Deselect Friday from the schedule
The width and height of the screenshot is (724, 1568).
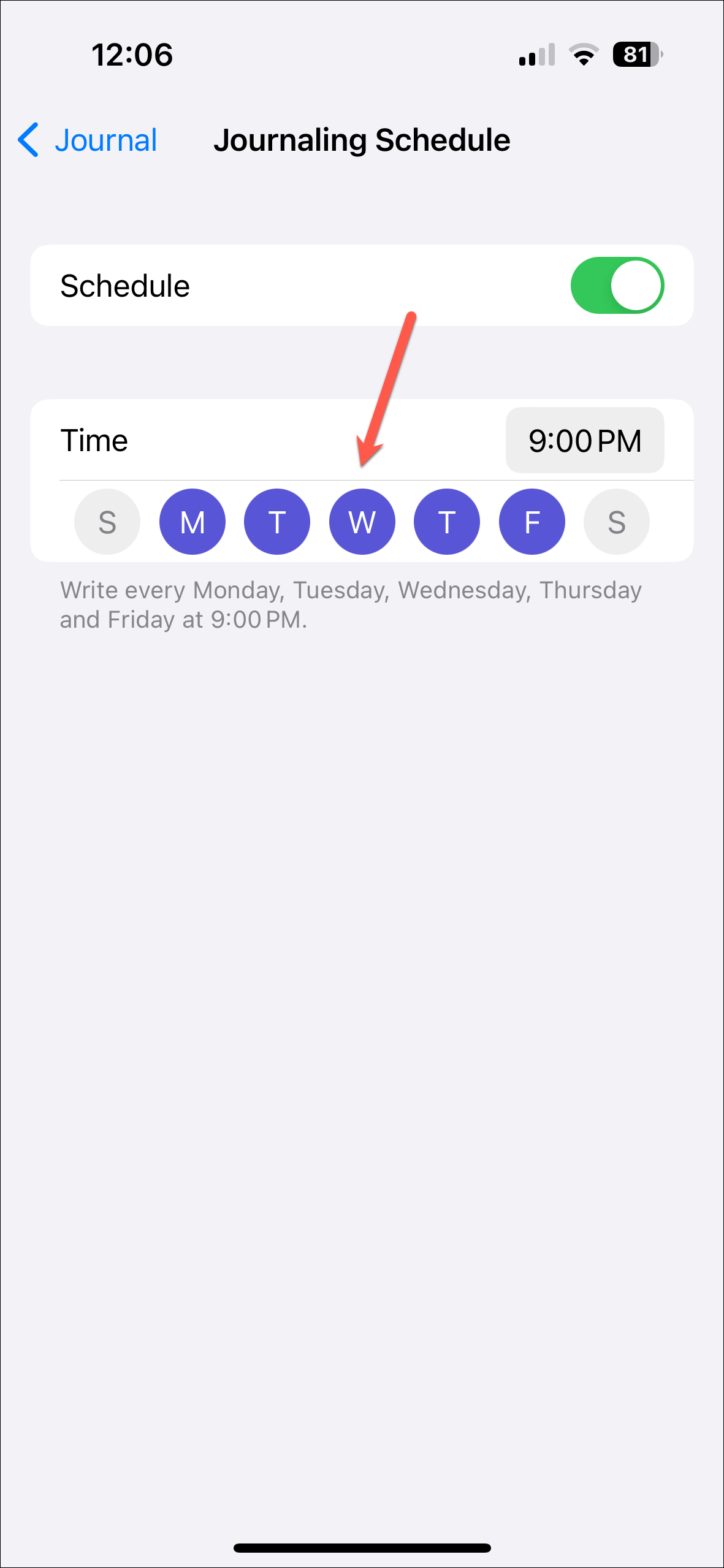click(532, 522)
